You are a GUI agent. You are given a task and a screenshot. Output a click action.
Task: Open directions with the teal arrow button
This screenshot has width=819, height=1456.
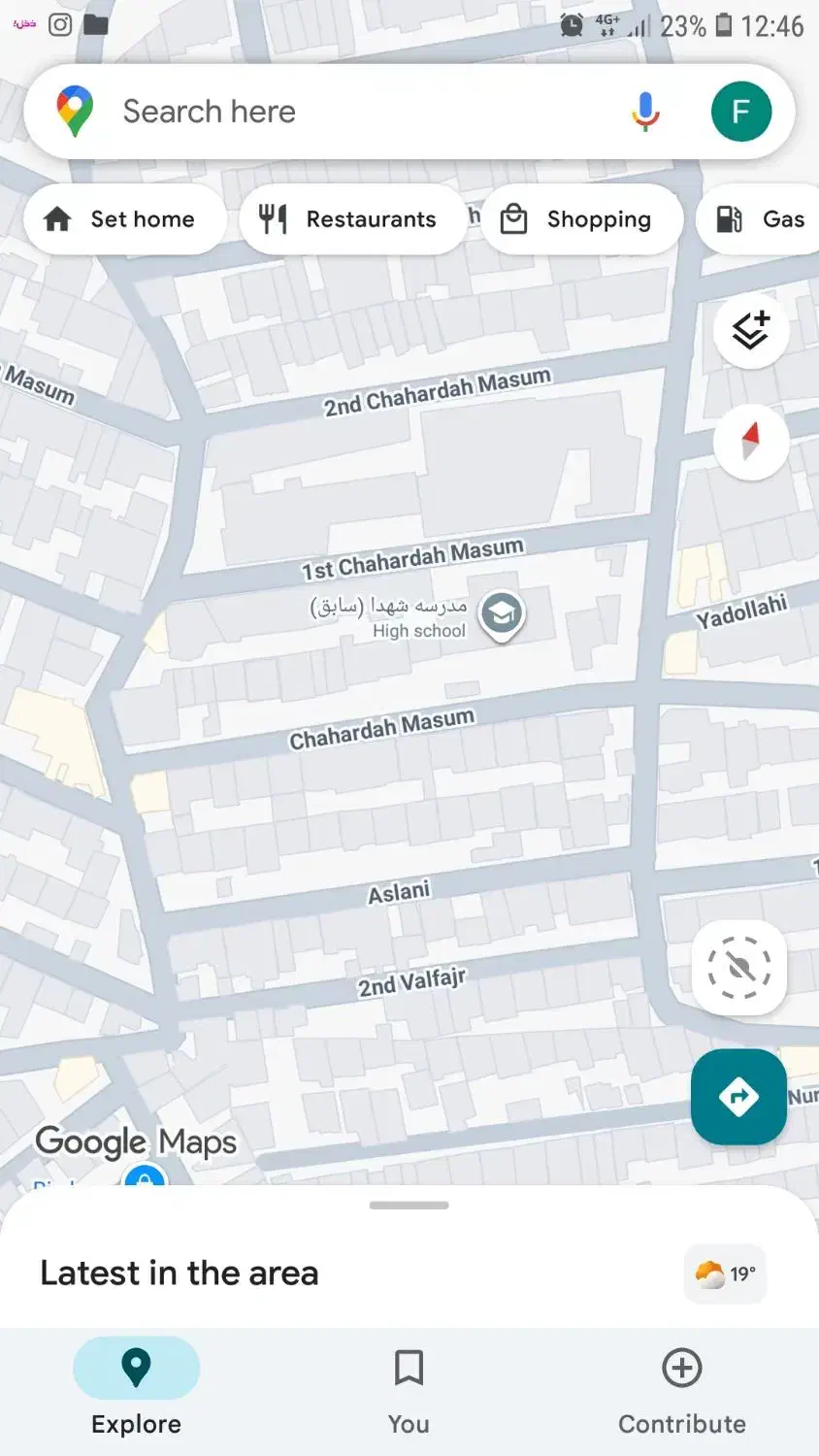tap(738, 1097)
